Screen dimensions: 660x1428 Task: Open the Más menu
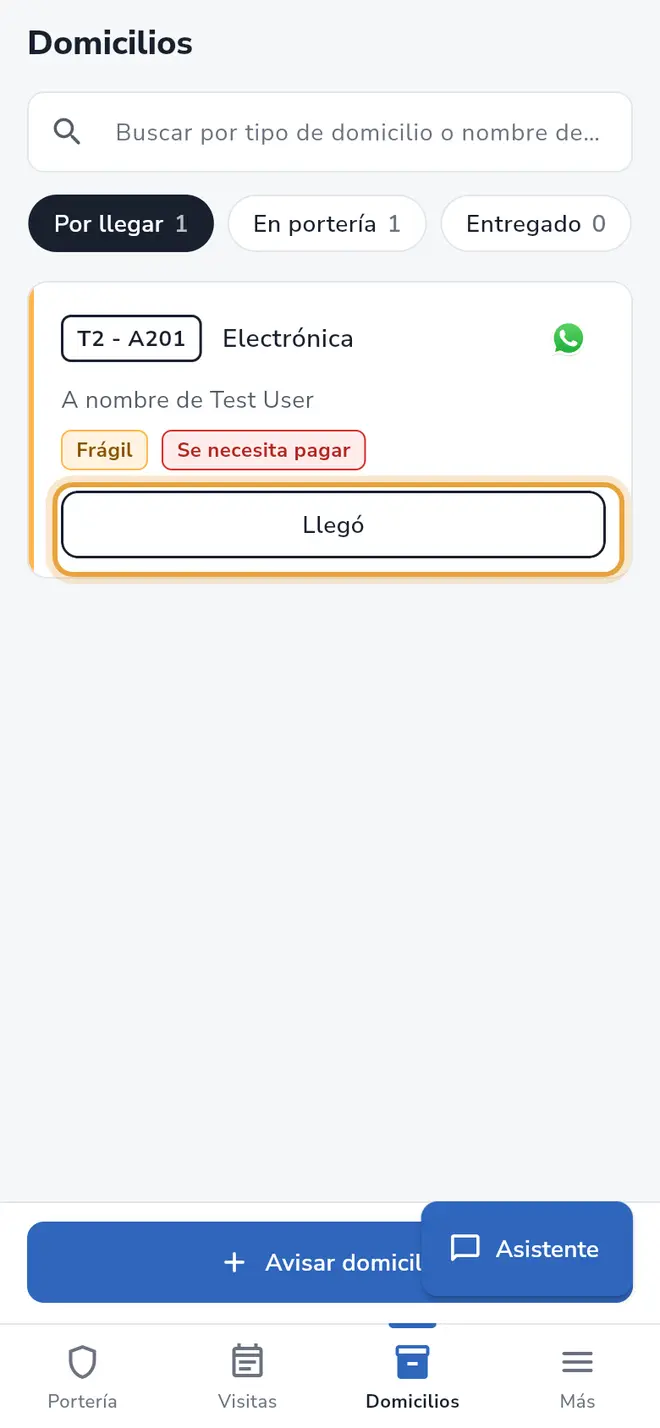point(577,1377)
